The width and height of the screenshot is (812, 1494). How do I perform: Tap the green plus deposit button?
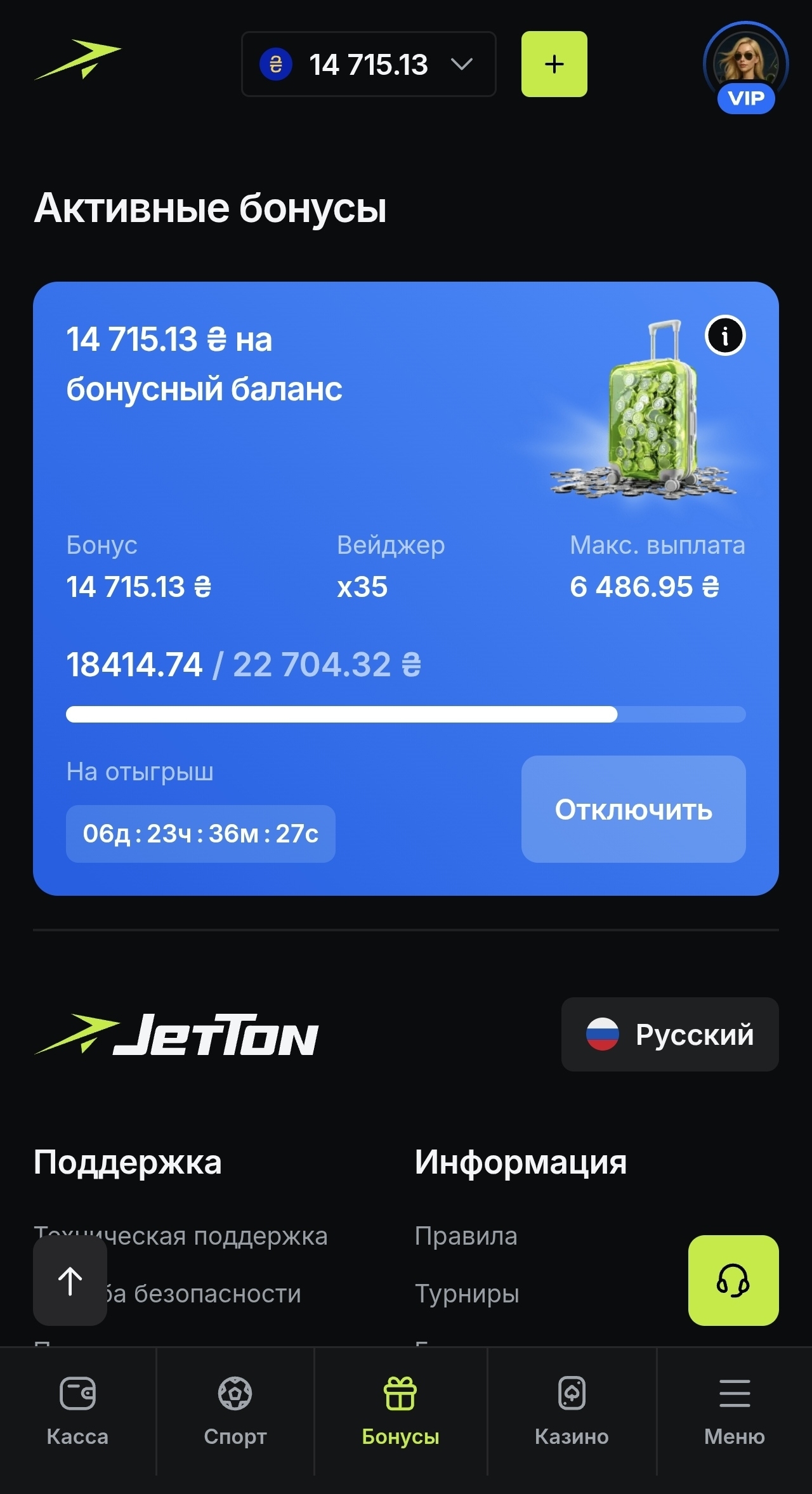tap(554, 64)
